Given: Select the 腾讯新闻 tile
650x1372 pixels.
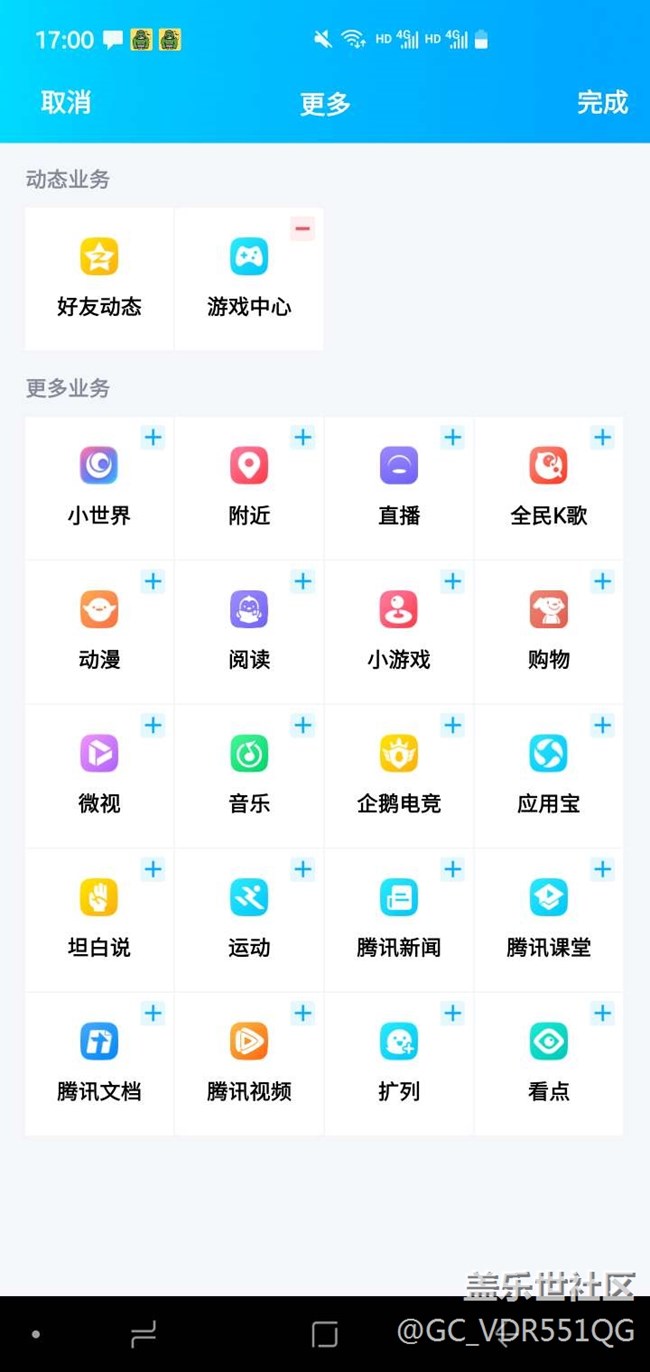Looking at the screenshot, I should [399, 920].
